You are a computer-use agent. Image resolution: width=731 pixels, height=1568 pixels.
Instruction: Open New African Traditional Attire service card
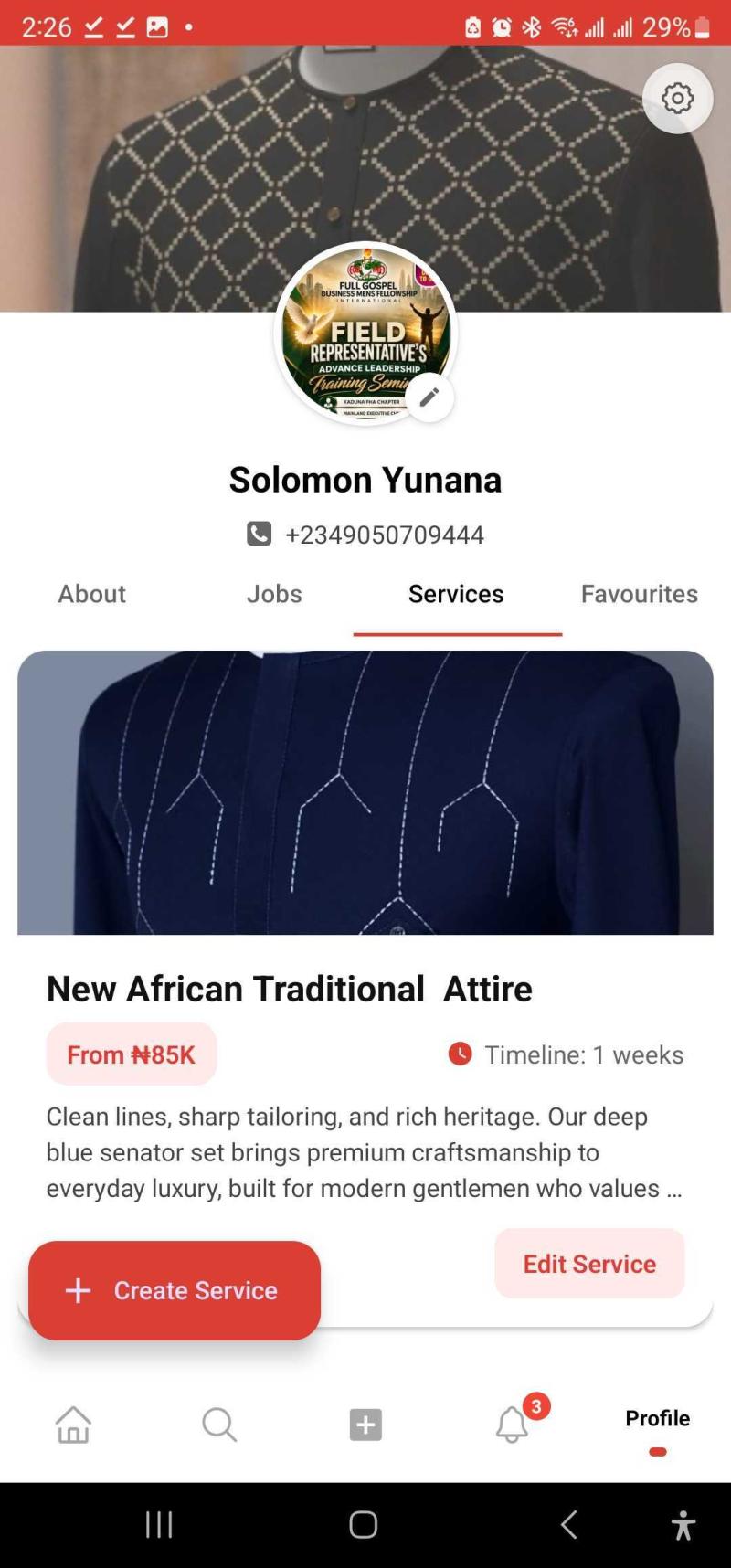pyautogui.click(x=365, y=988)
